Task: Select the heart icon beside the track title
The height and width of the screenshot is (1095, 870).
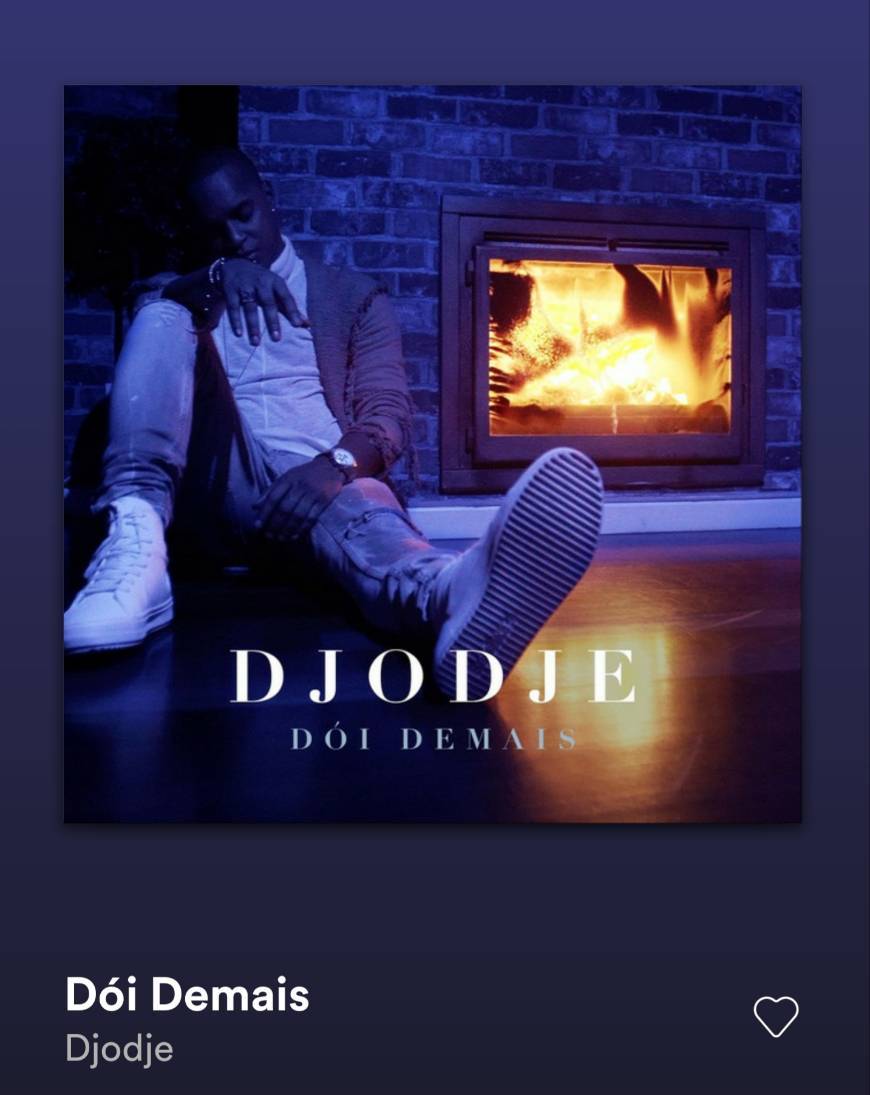Action: point(776,1017)
